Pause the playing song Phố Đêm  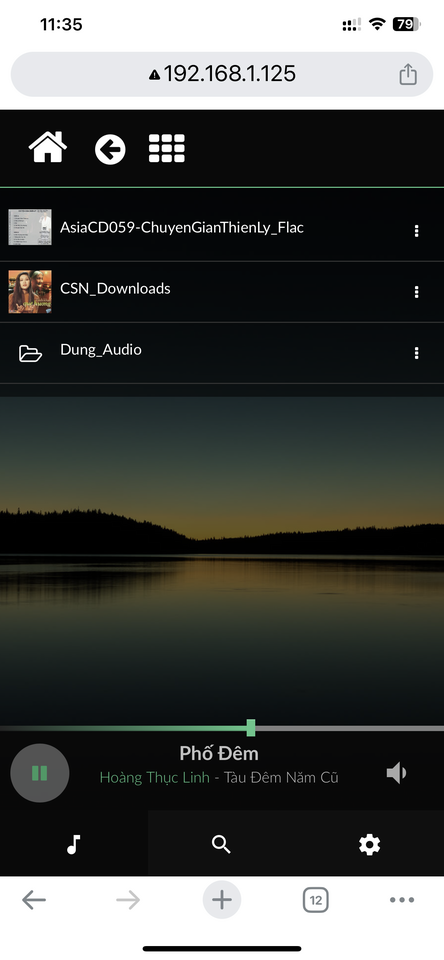click(40, 773)
